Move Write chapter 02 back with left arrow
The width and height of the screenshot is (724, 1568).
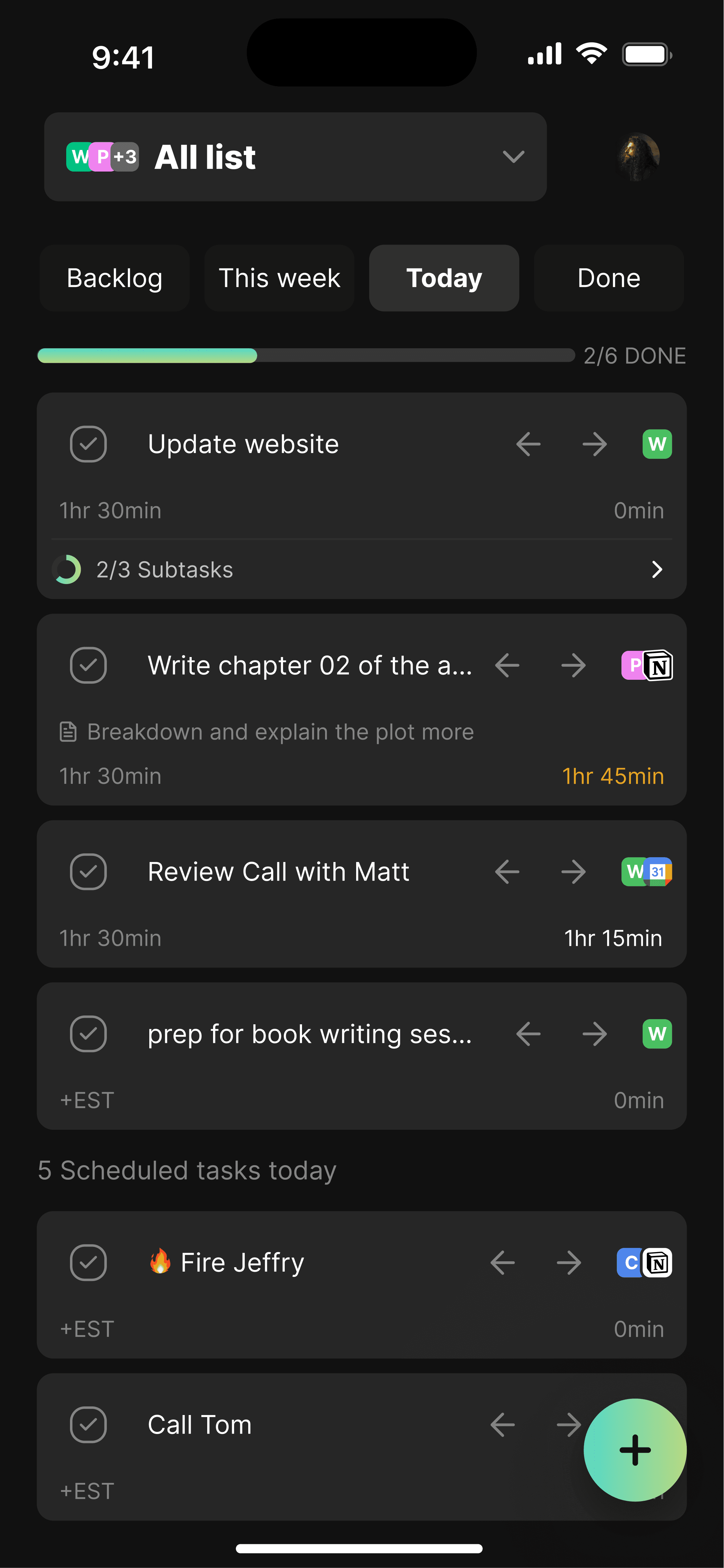click(x=506, y=665)
